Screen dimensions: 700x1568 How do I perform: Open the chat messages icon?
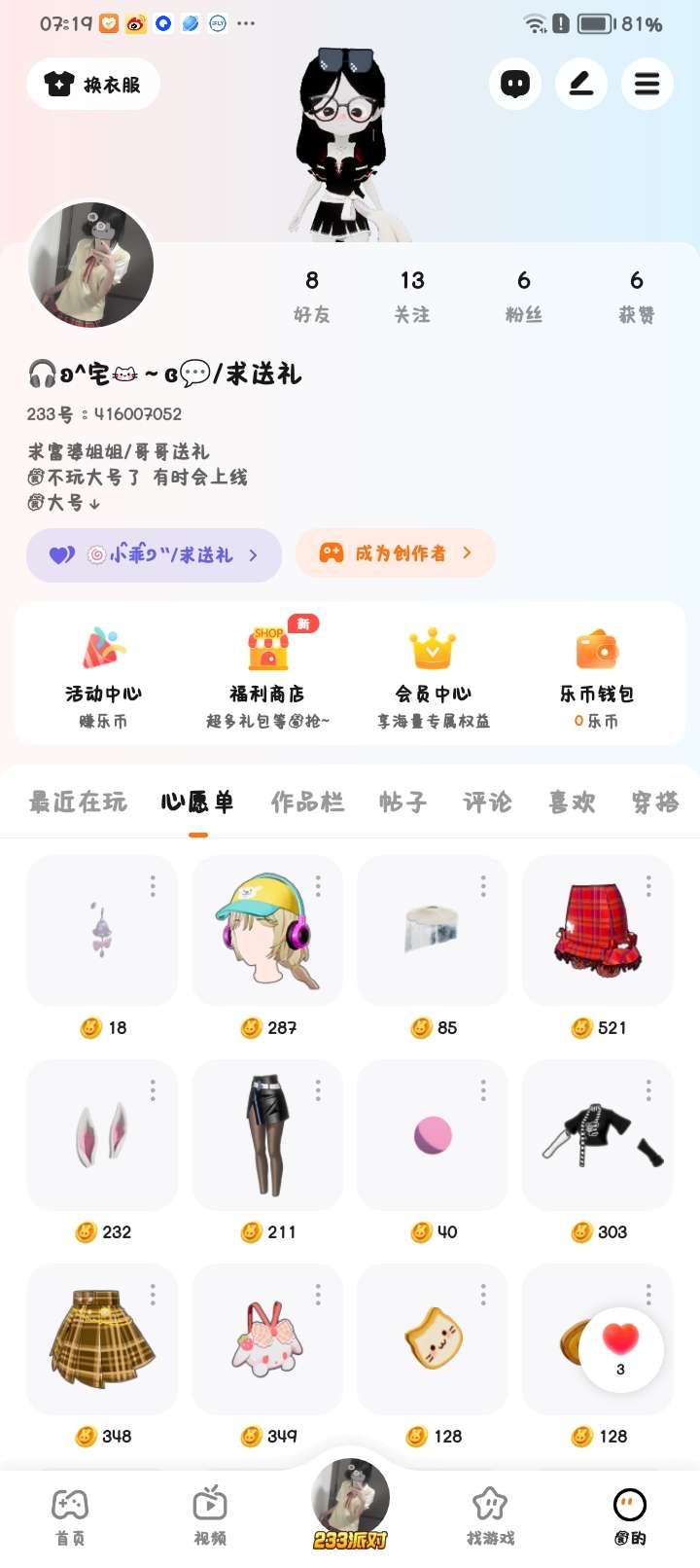514,85
